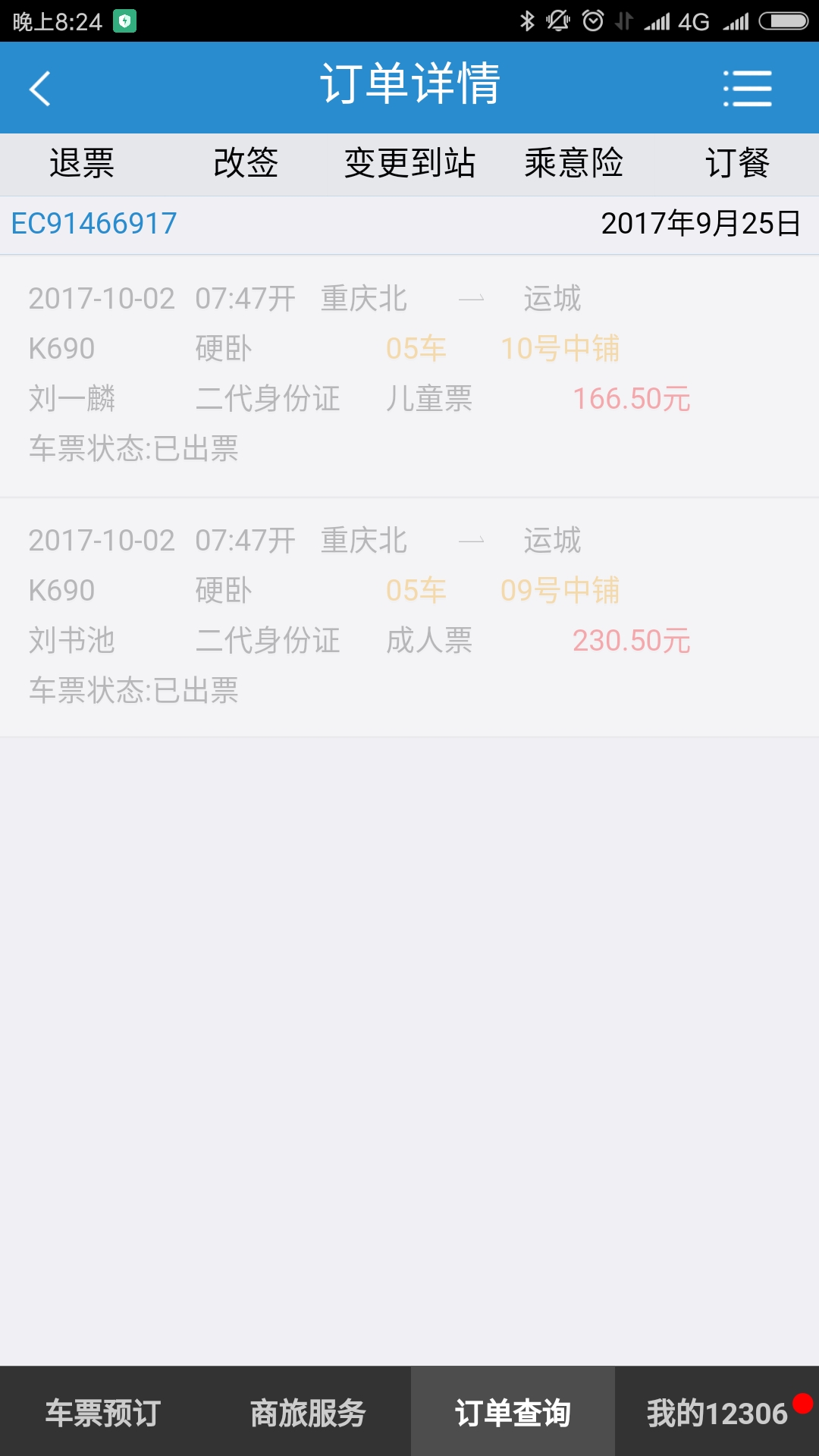Viewport: 819px width, 1456px height.
Task: Go back using the arrow
Action: pyautogui.click(x=40, y=89)
